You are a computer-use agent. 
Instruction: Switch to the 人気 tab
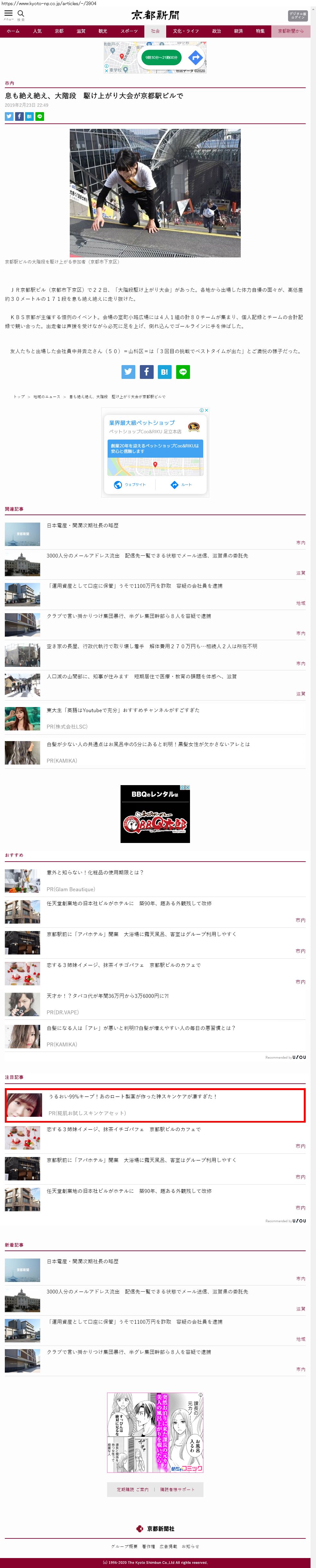pyautogui.click(x=37, y=31)
